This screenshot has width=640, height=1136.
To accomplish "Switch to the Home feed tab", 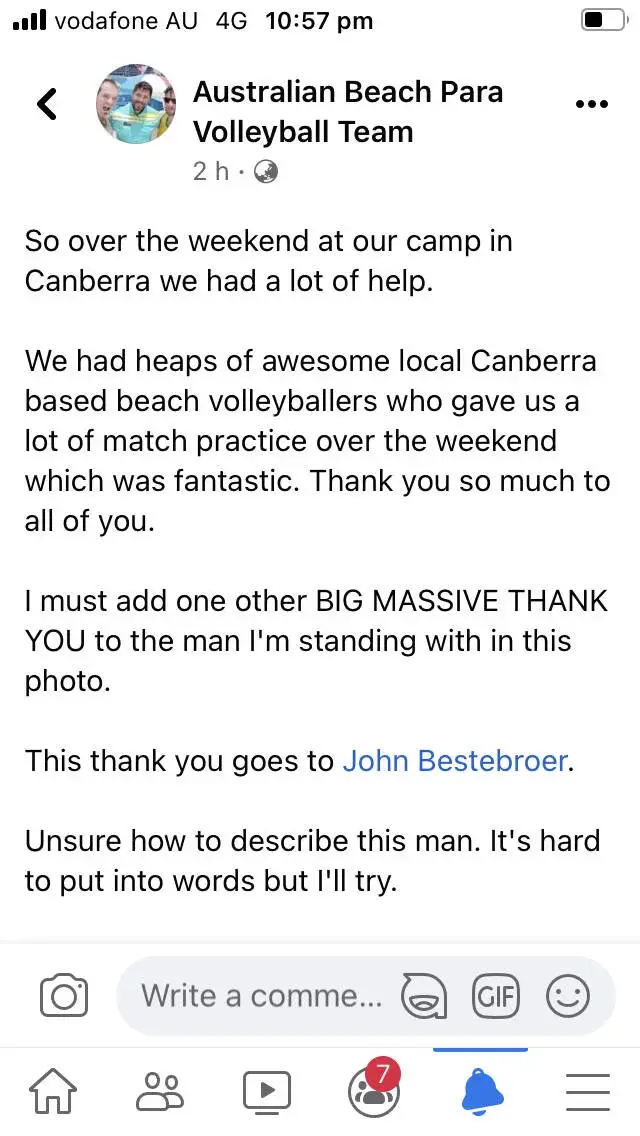I will tap(53, 1092).
